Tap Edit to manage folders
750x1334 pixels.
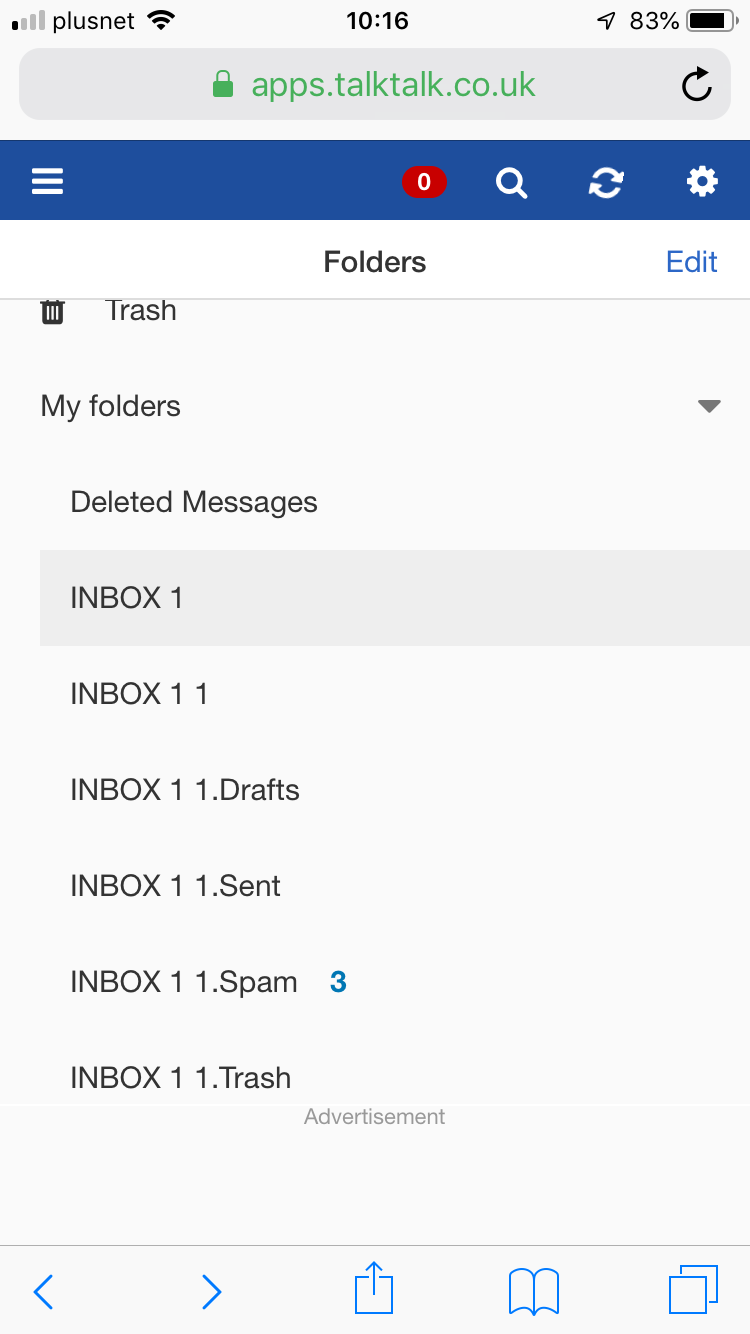(x=691, y=262)
